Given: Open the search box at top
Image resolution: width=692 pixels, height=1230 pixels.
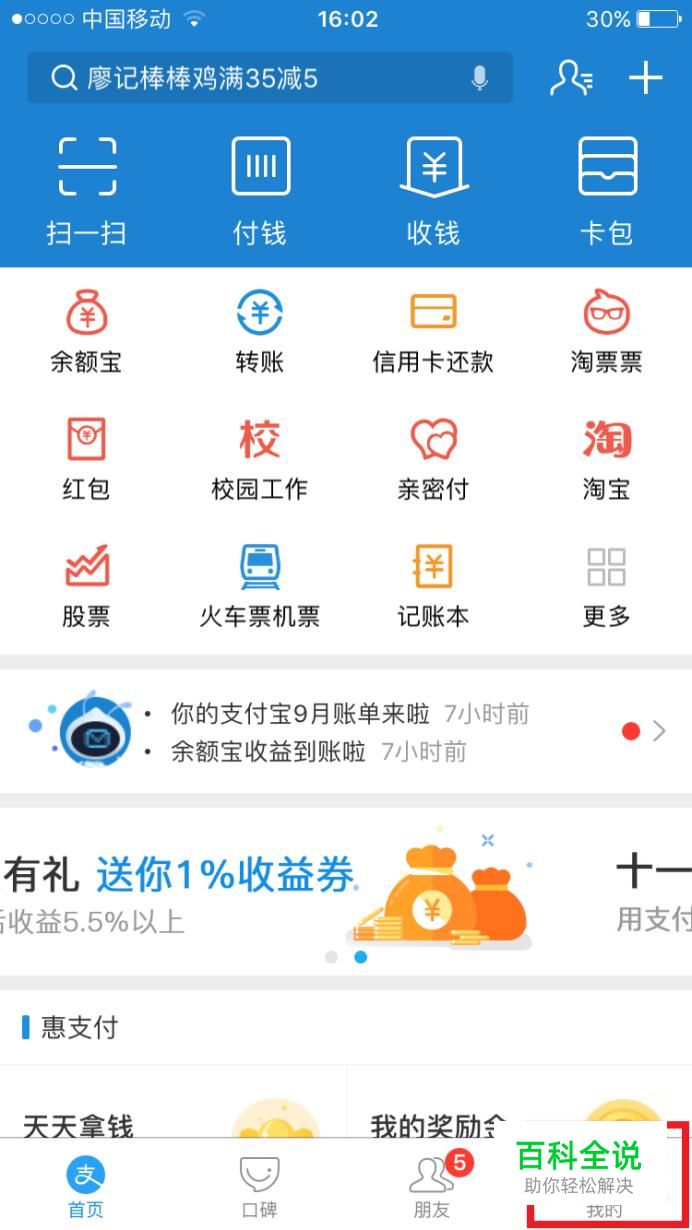Looking at the screenshot, I should [x=250, y=78].
